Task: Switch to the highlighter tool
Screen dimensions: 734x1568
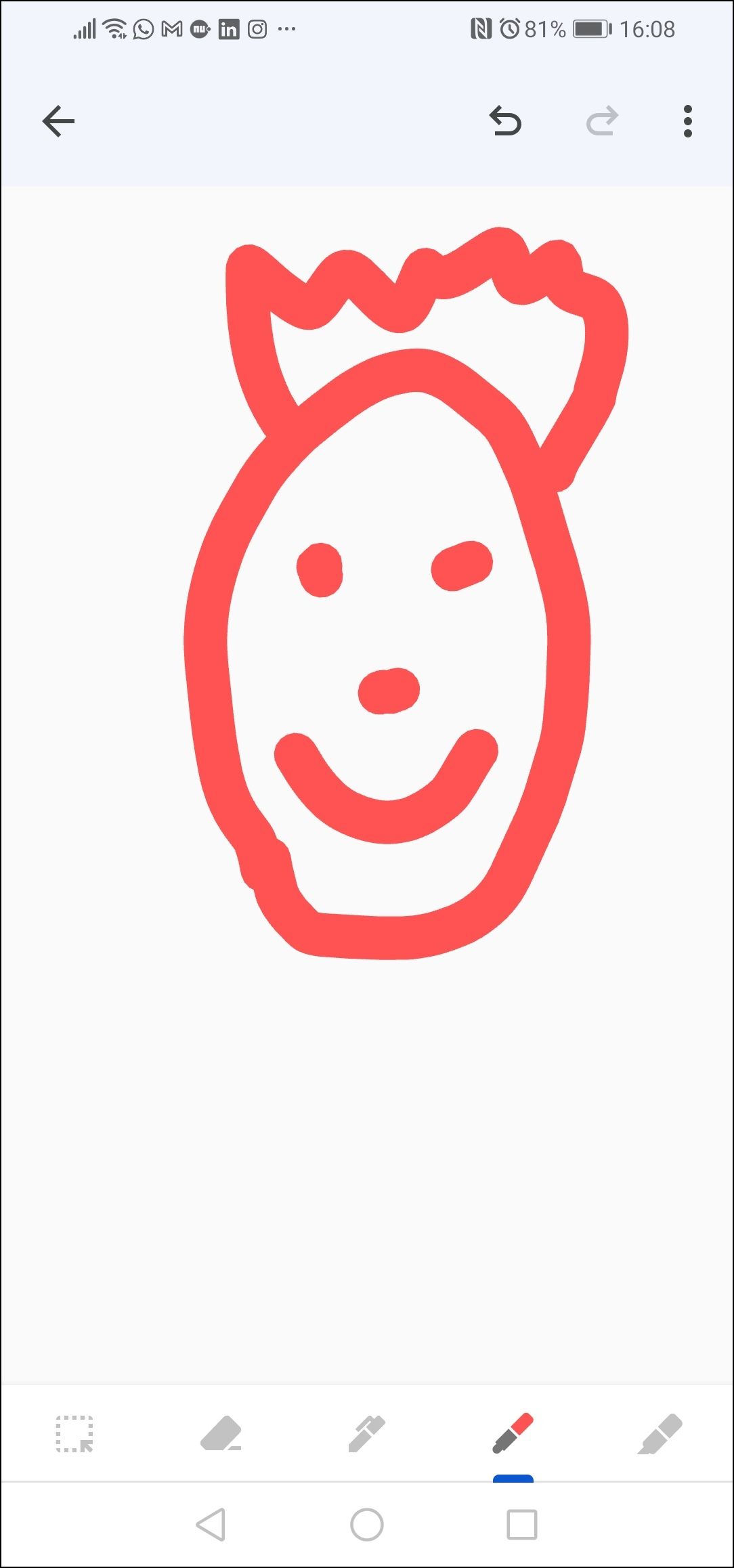Action: [660, 1433]
